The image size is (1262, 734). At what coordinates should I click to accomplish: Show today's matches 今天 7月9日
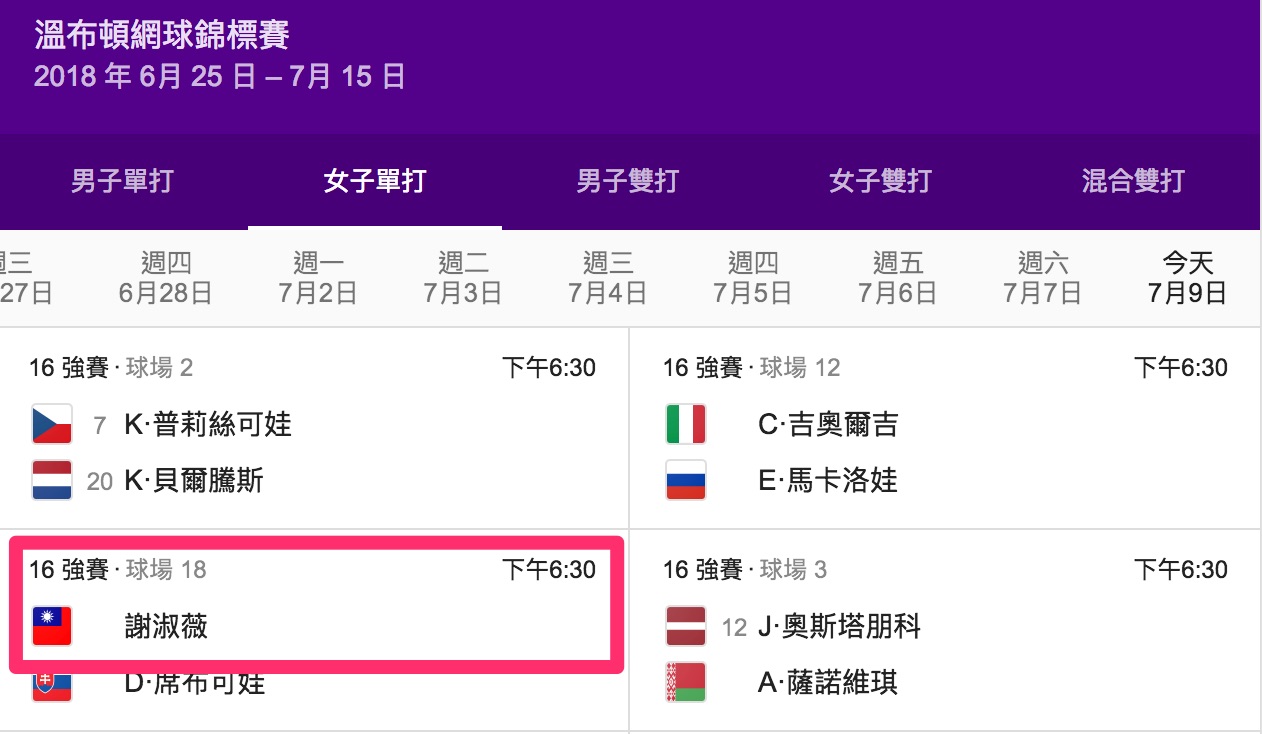click(1187, 278)
